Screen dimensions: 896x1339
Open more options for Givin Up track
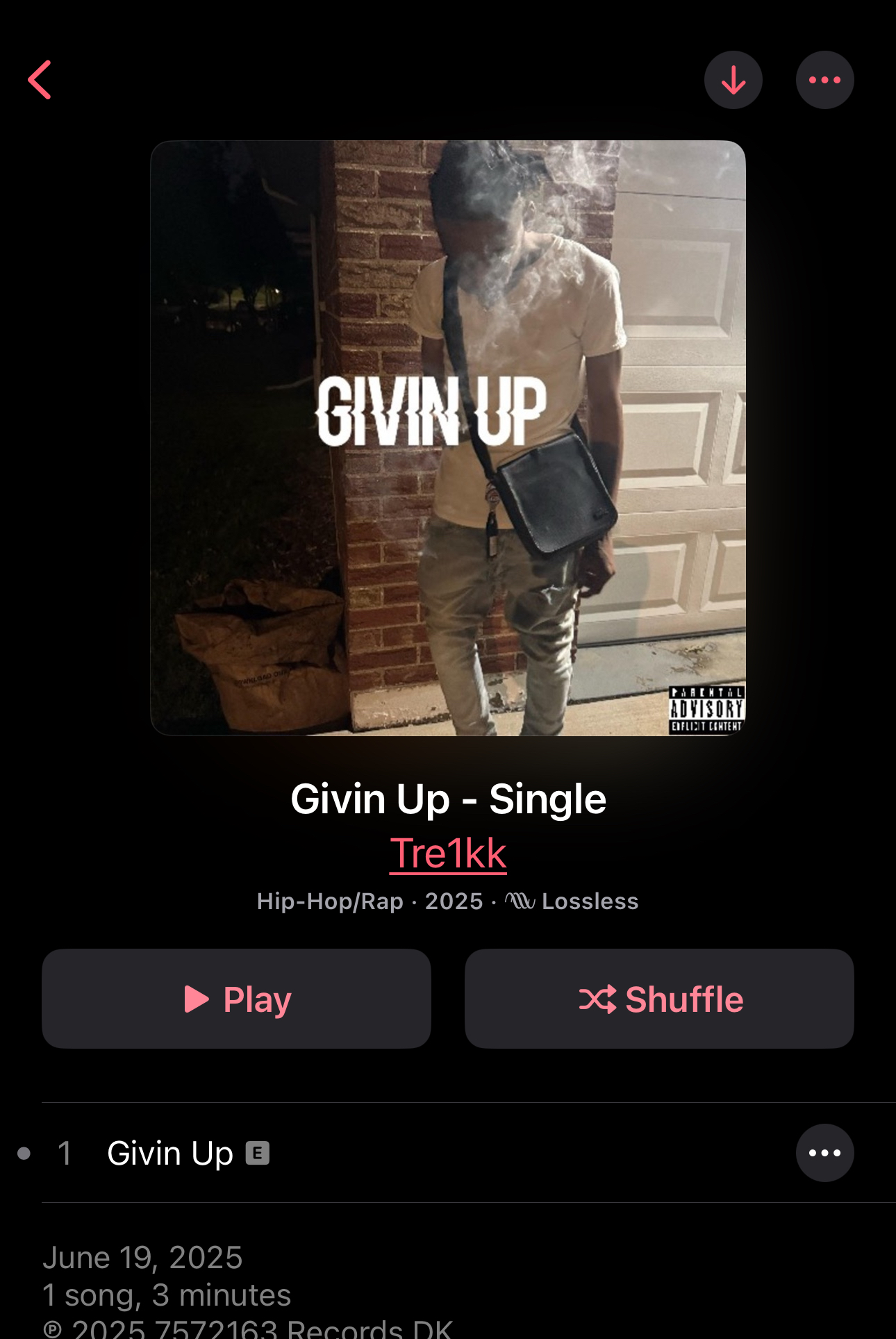[824, 1153]
